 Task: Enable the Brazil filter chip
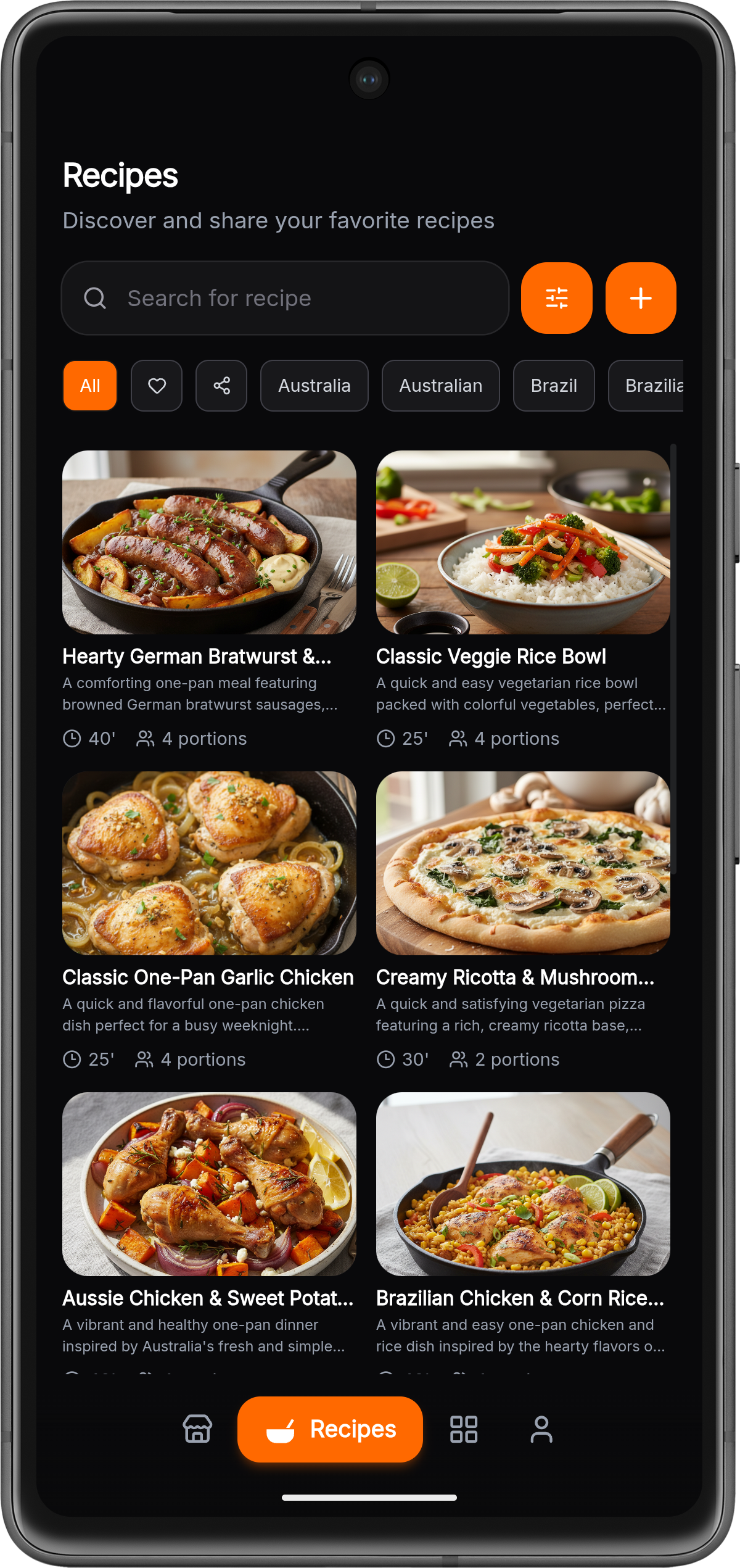(553, 386)
